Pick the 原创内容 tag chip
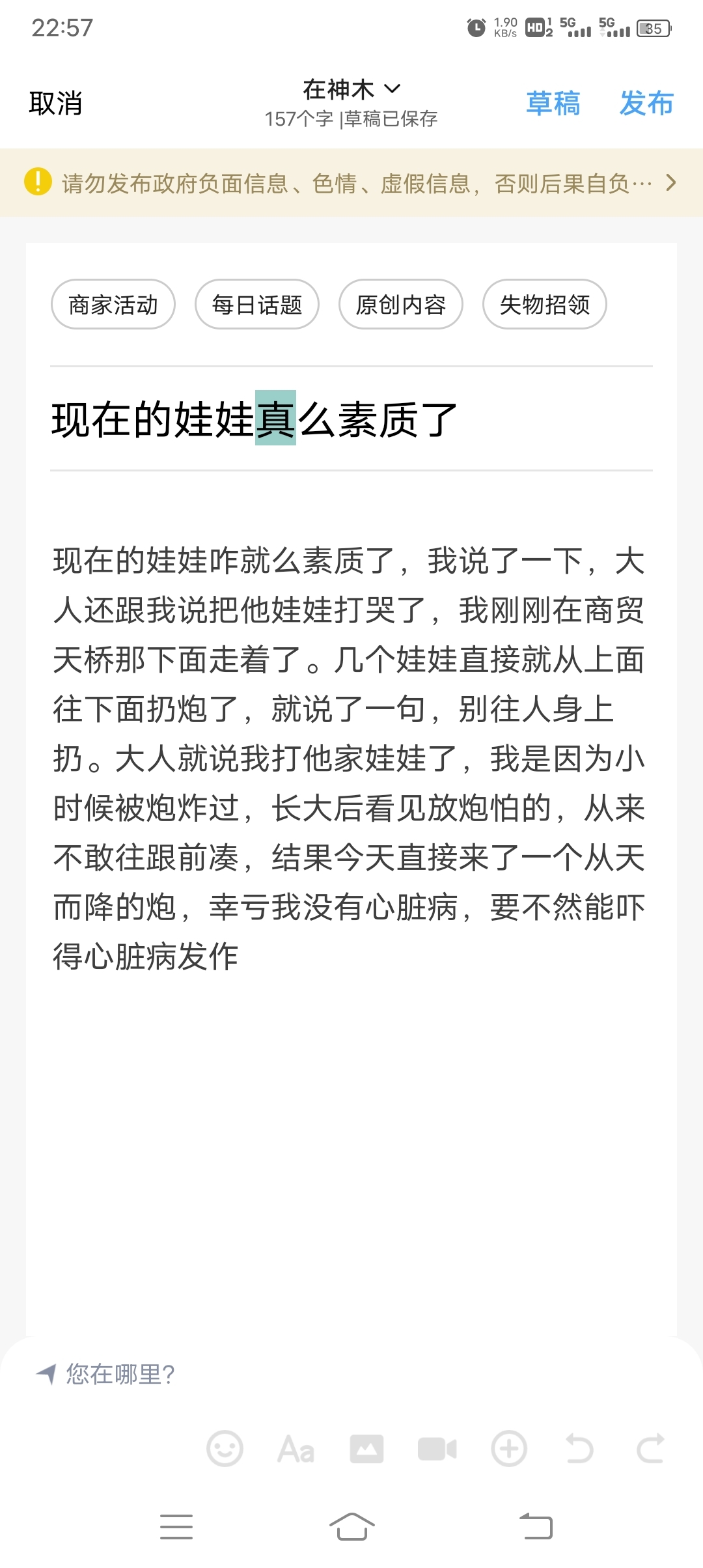 click(401, 305)
